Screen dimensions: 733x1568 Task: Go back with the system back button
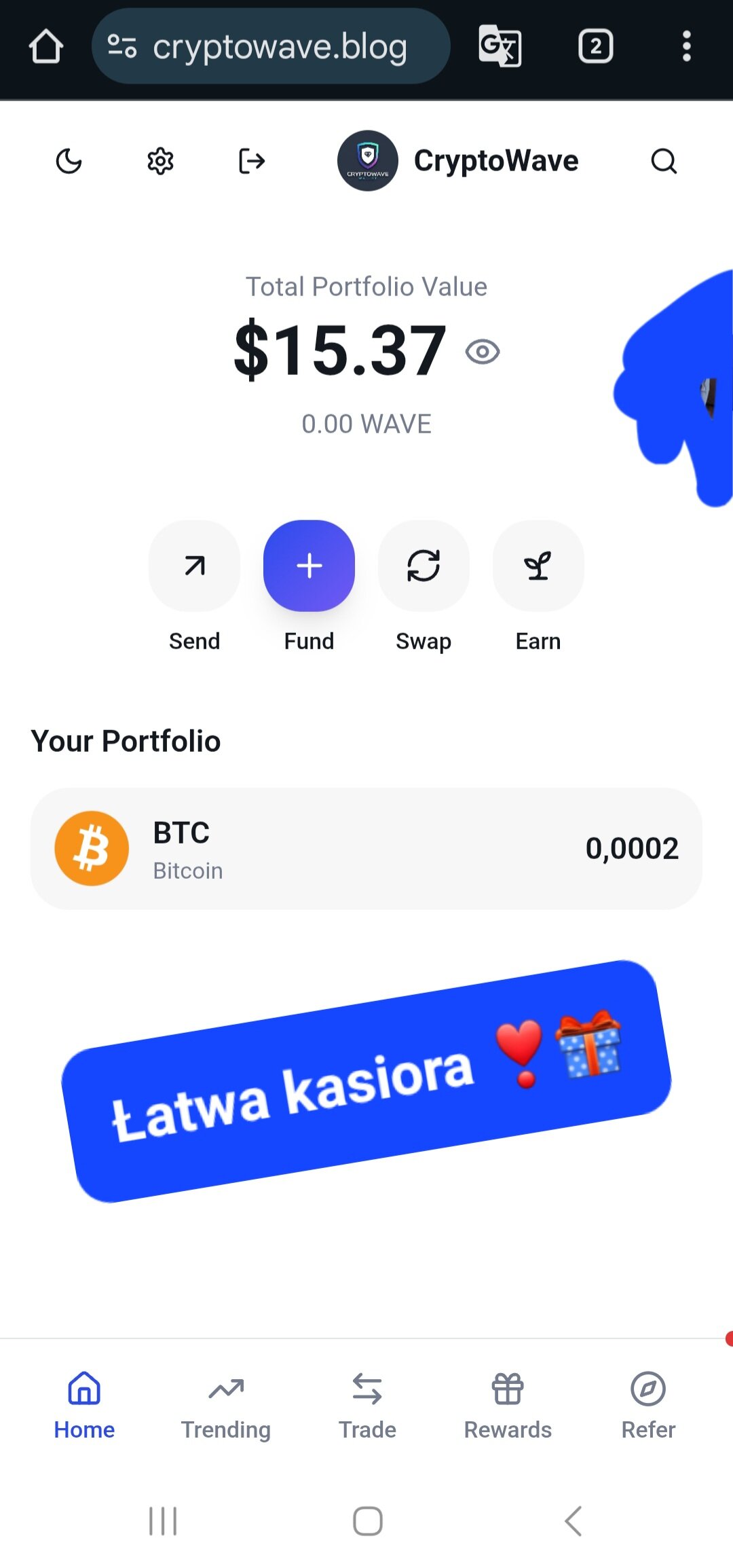(x=574, y=1521)
